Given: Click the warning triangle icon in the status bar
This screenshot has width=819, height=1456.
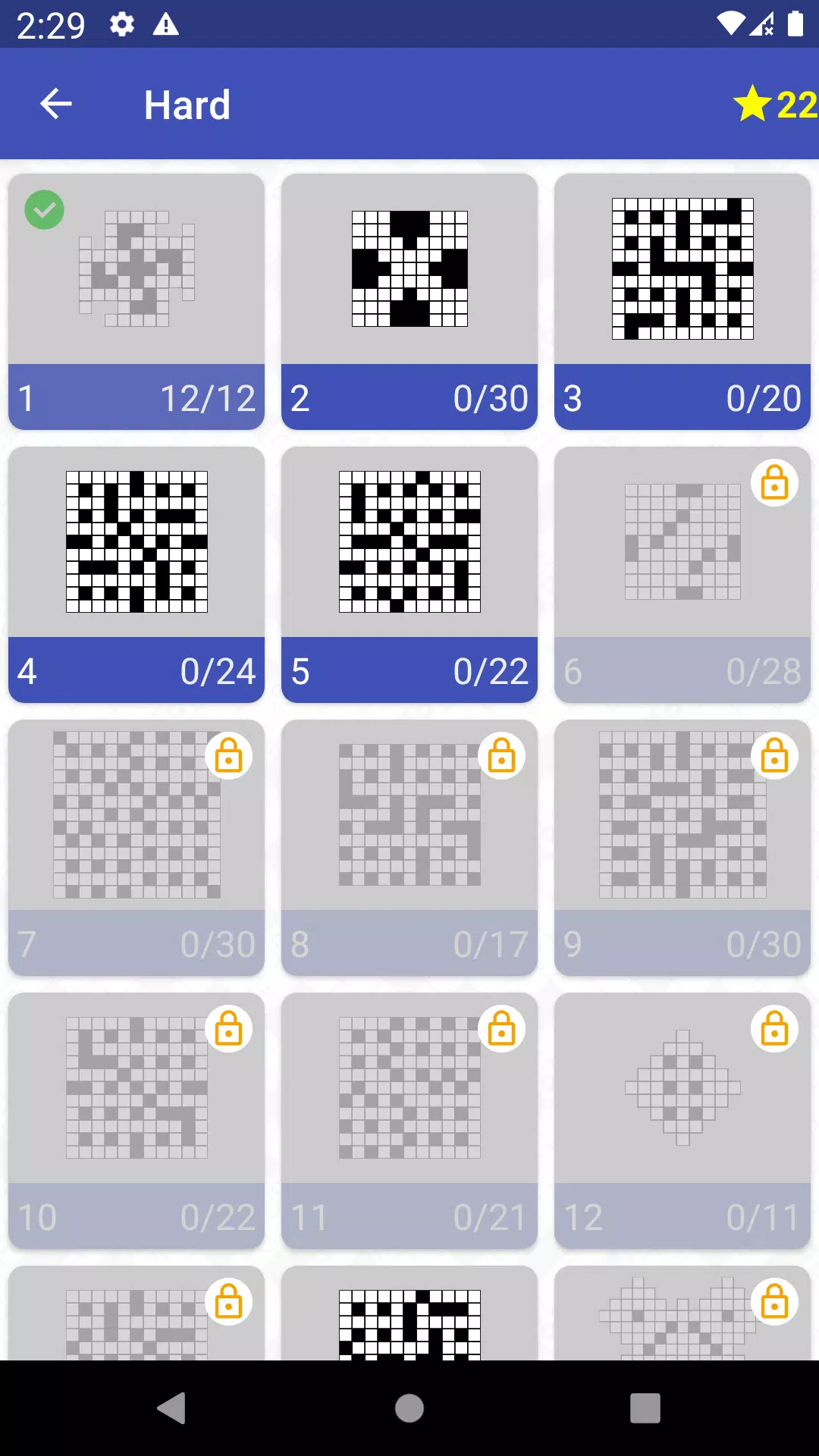Looking at the screenshot, I should (x=165, y=23).
